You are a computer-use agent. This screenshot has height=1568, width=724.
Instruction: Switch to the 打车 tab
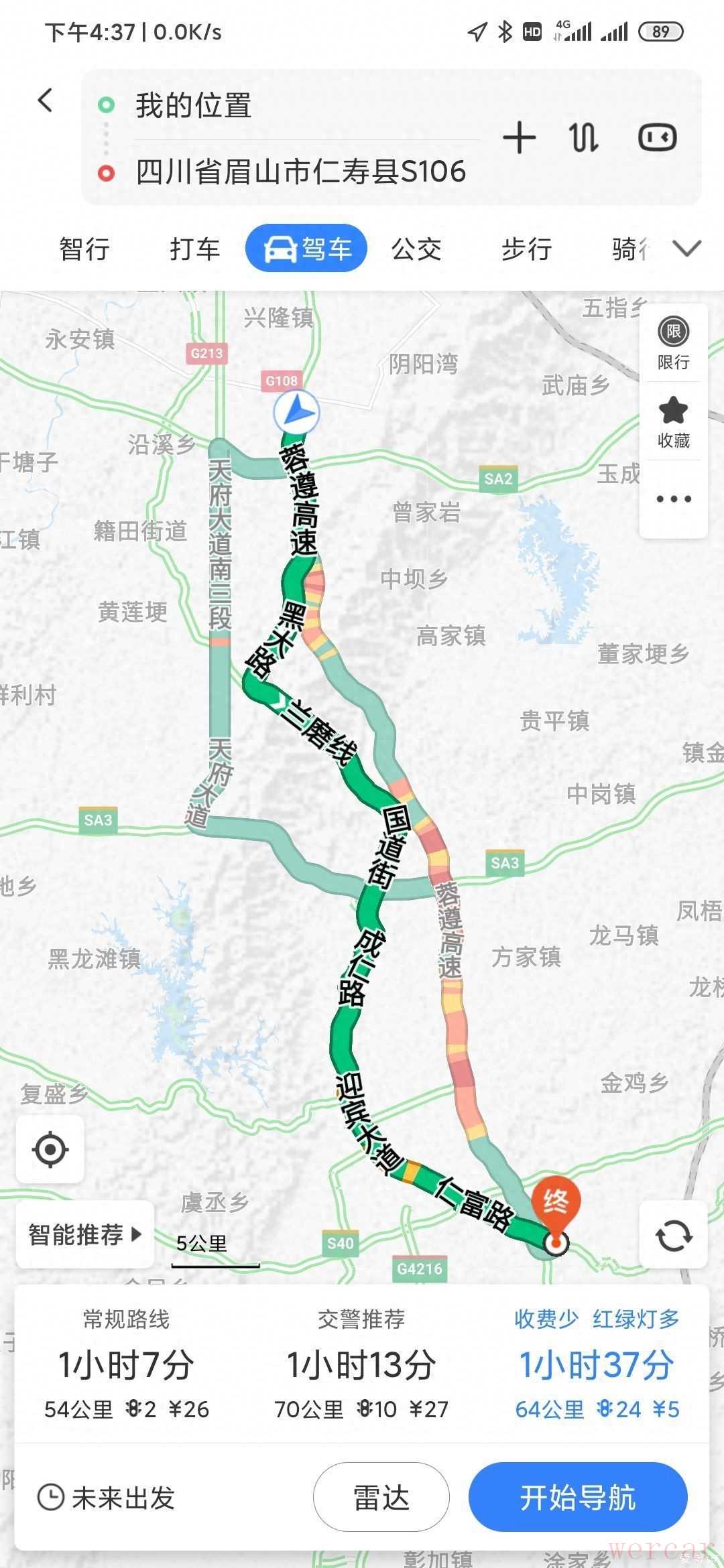(194, 249)
